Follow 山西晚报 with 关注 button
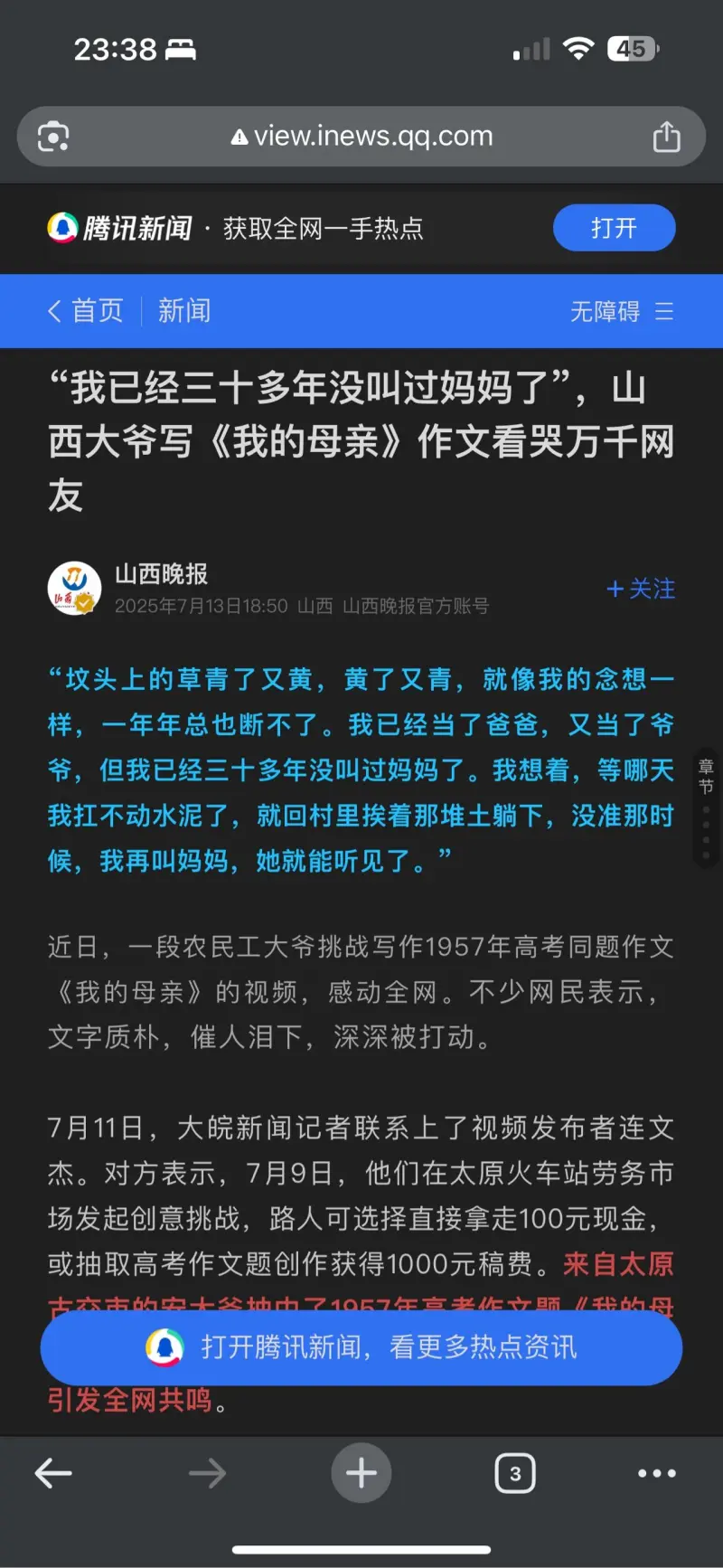Screen dimensions: 723x1568 [641, 589]
